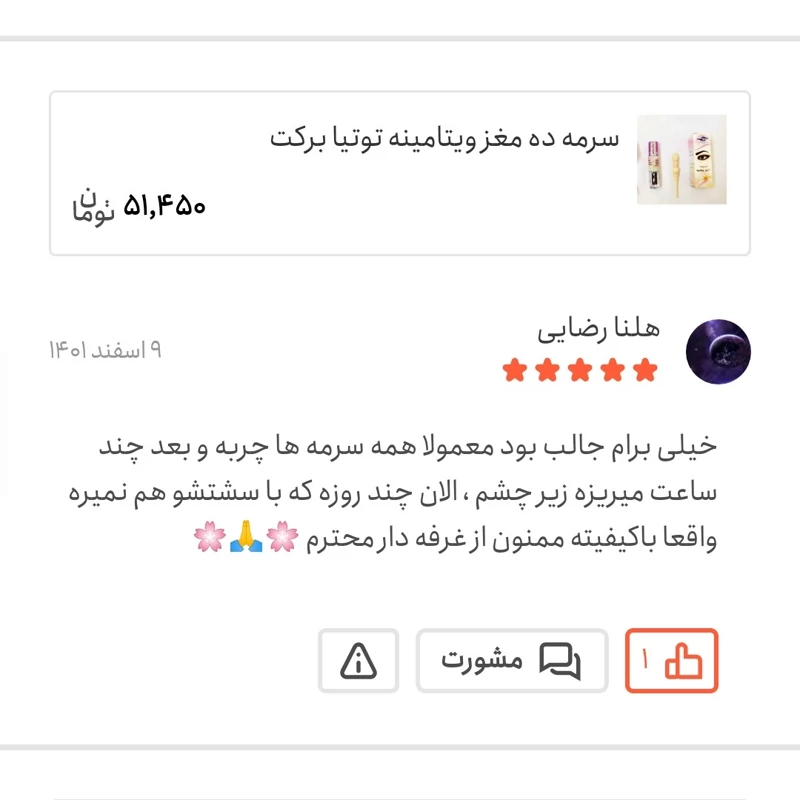Like the review by هلنا رضایی
This screenshot has width=800, height=800.
coord(671,661)
